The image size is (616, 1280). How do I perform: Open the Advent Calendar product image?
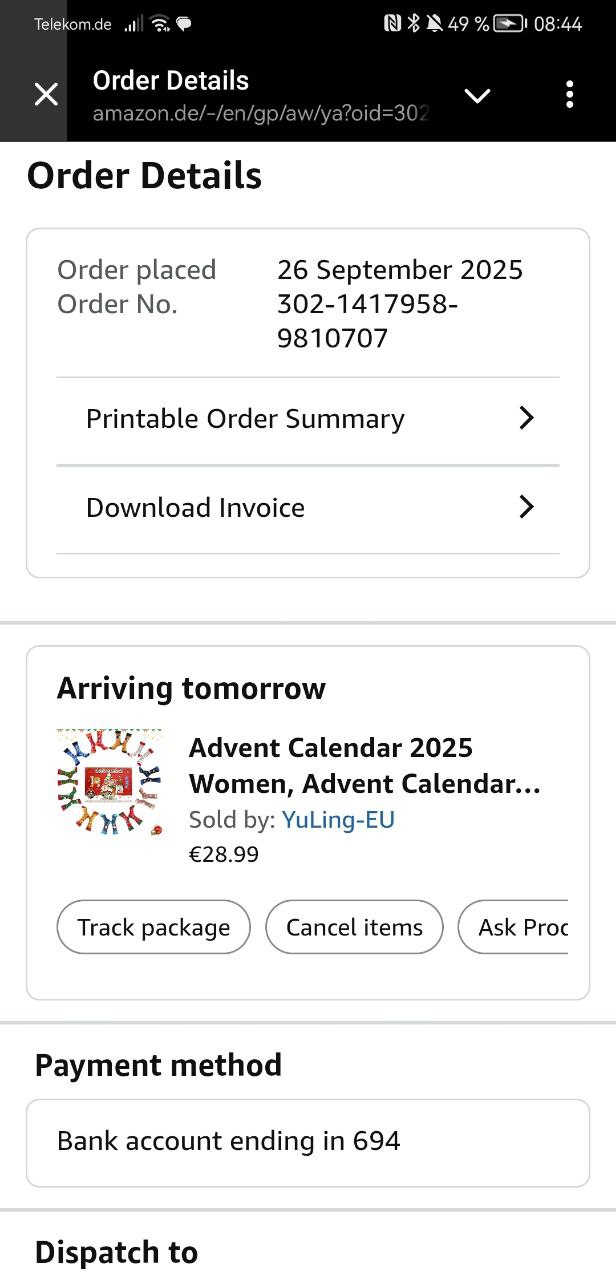[109, 783]
